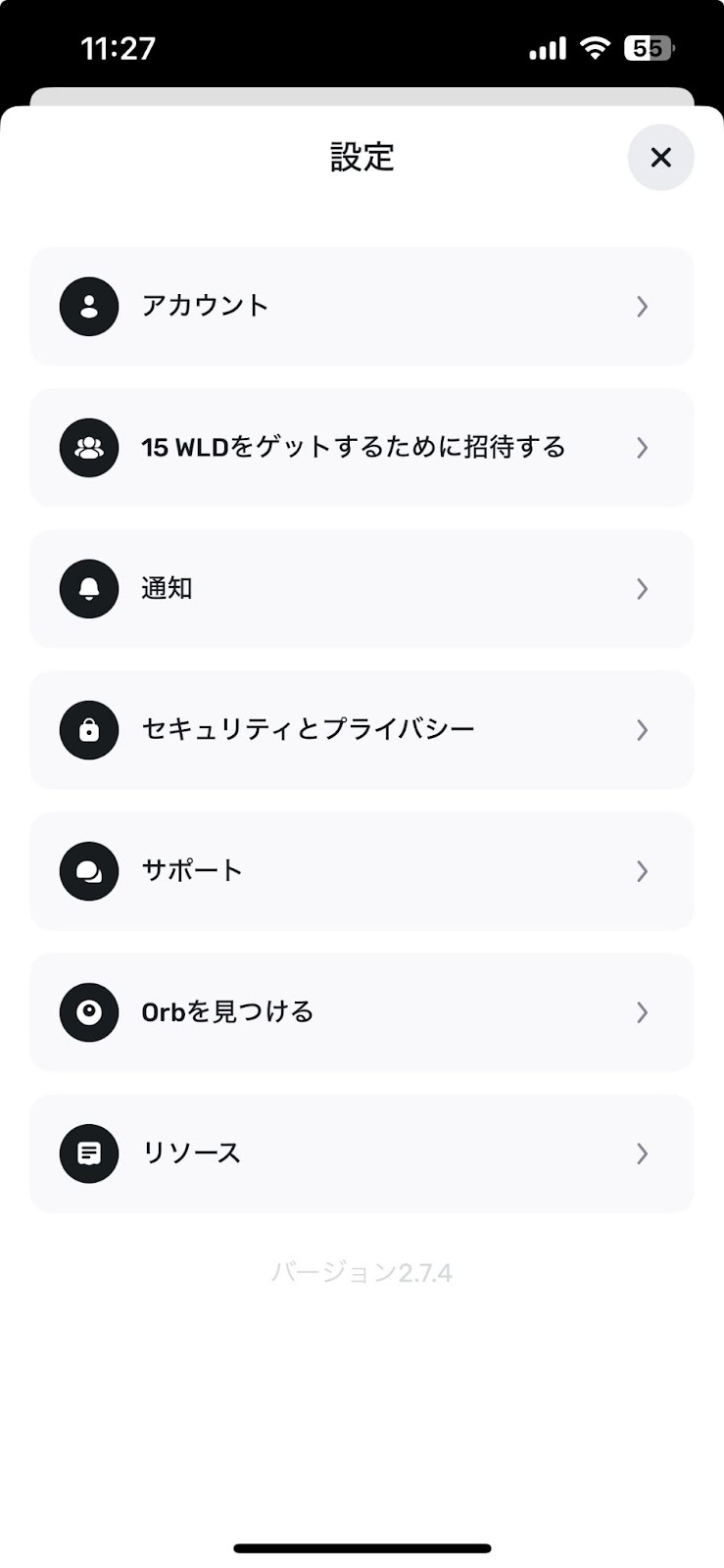Open 15 WLDをゲットするために招待する invite row
The height and width of the screenshot is (1568, 724).
pyautogui.click(x=362, y=448)
